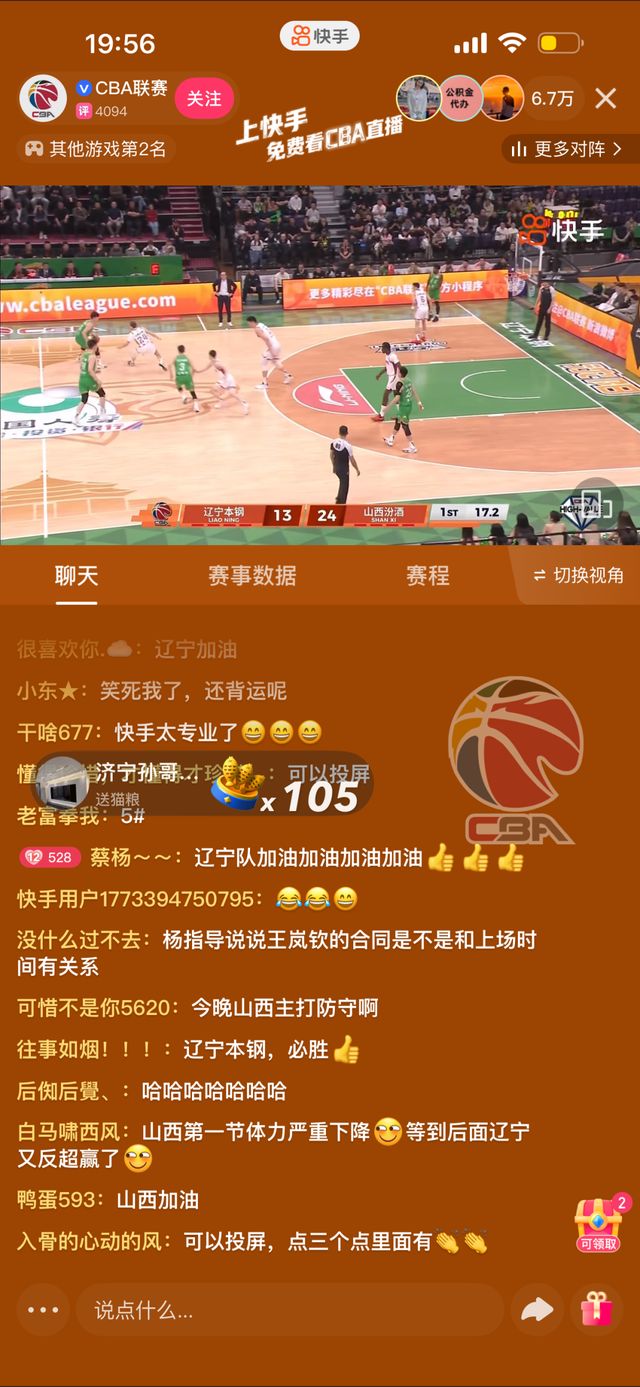Open 更多对阵 matchups
The height and width of the screenshot is (1387, 640).
point(567,149)
